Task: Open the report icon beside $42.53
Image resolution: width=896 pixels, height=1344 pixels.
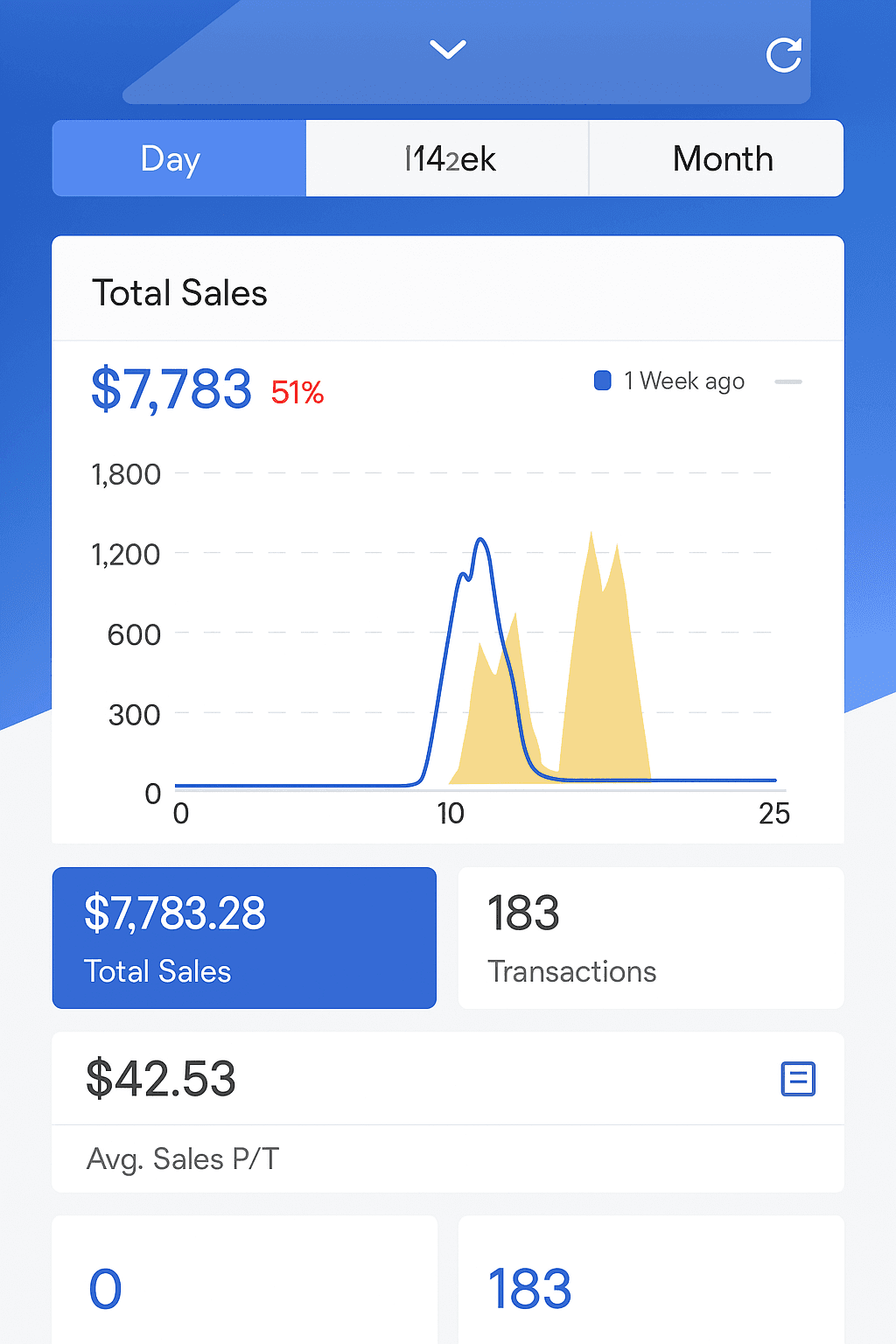Action: [x=798, y=1079]
